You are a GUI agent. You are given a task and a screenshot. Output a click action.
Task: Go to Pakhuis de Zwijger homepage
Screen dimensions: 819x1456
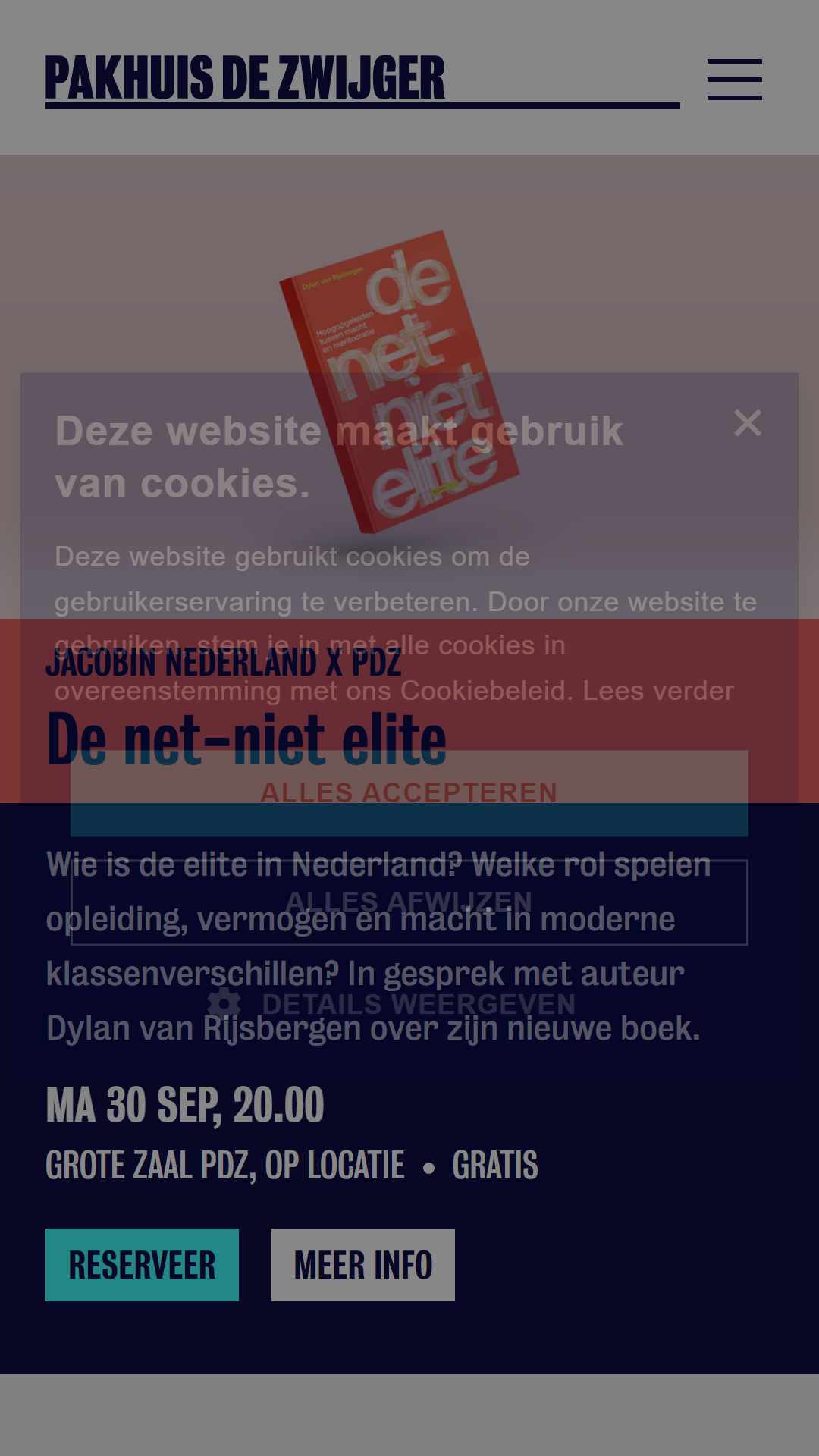click(x=362, y=80)
